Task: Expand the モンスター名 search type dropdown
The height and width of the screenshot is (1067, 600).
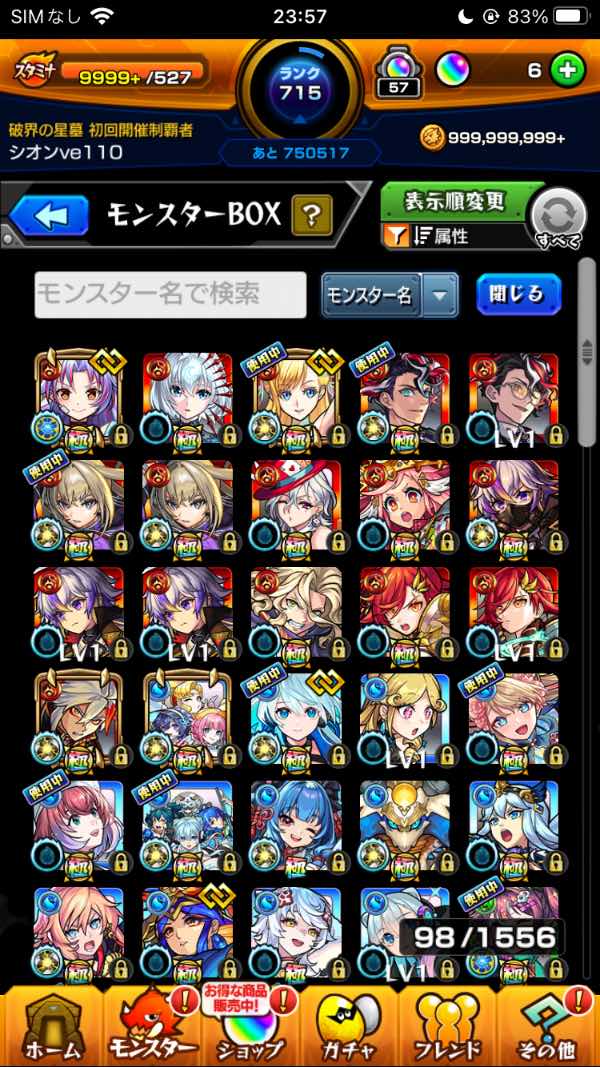Action: (440, 295)
